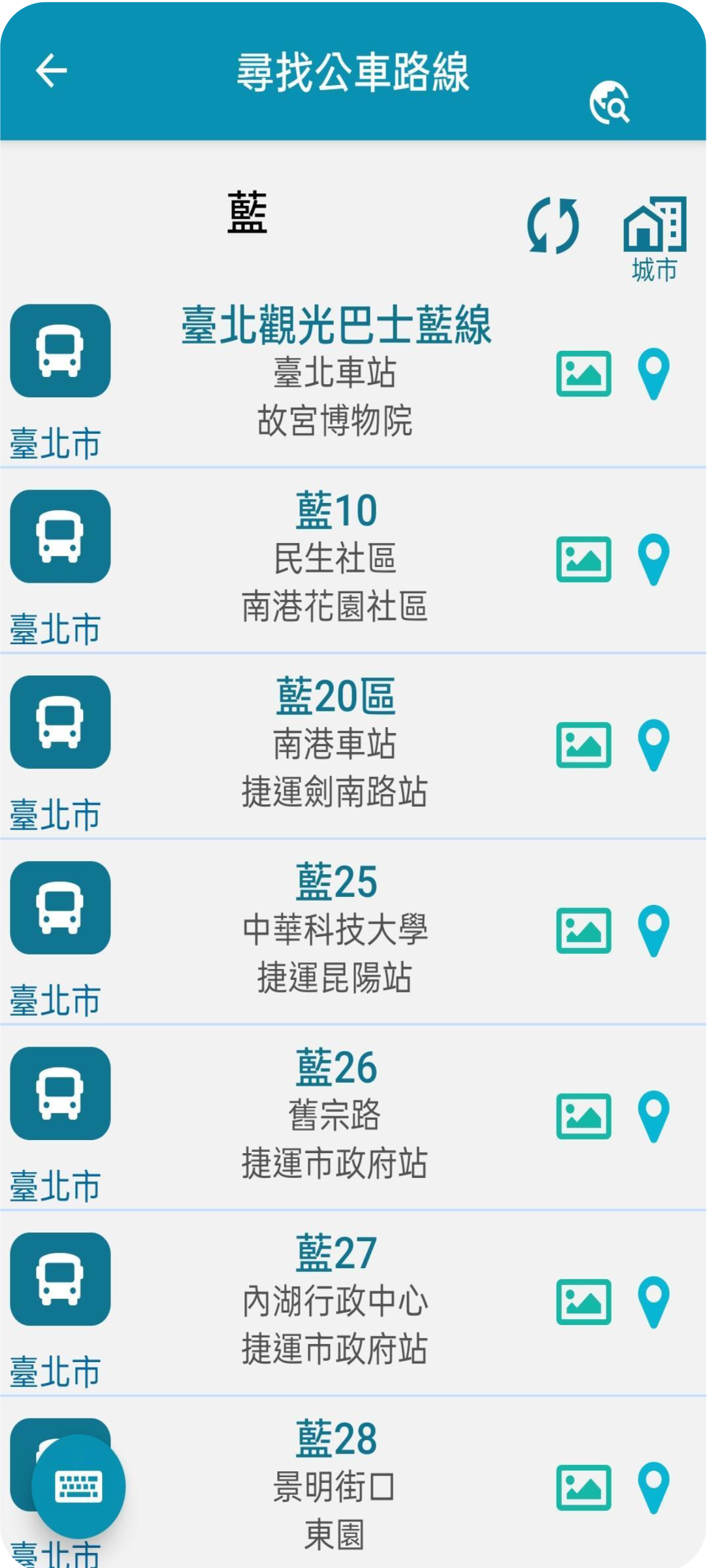View the route image for 藍25
The image size is (707, 1568).
click(584, 930)
